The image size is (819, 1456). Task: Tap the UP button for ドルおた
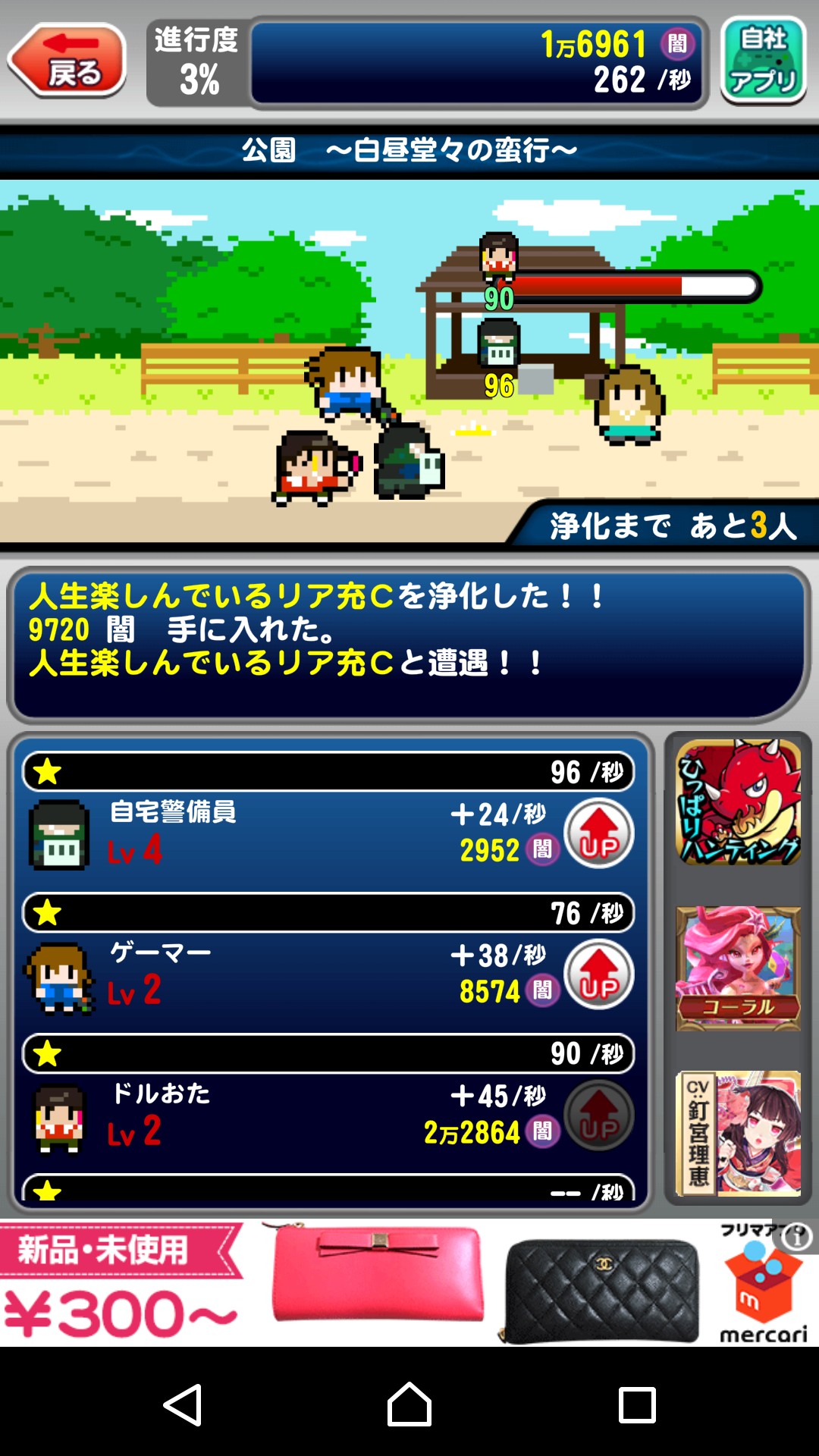599,1116
